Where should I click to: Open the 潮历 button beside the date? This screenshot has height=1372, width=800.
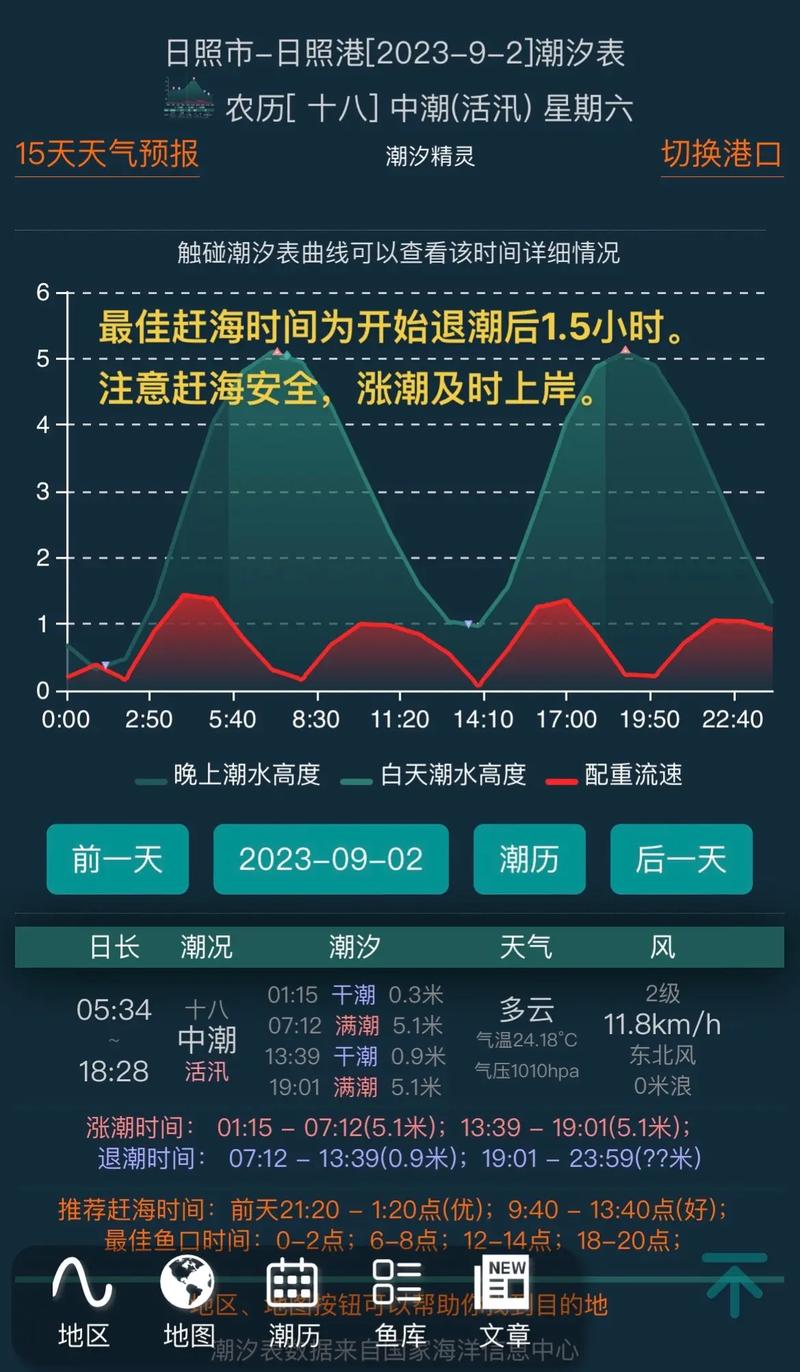(x=529, y=859)
